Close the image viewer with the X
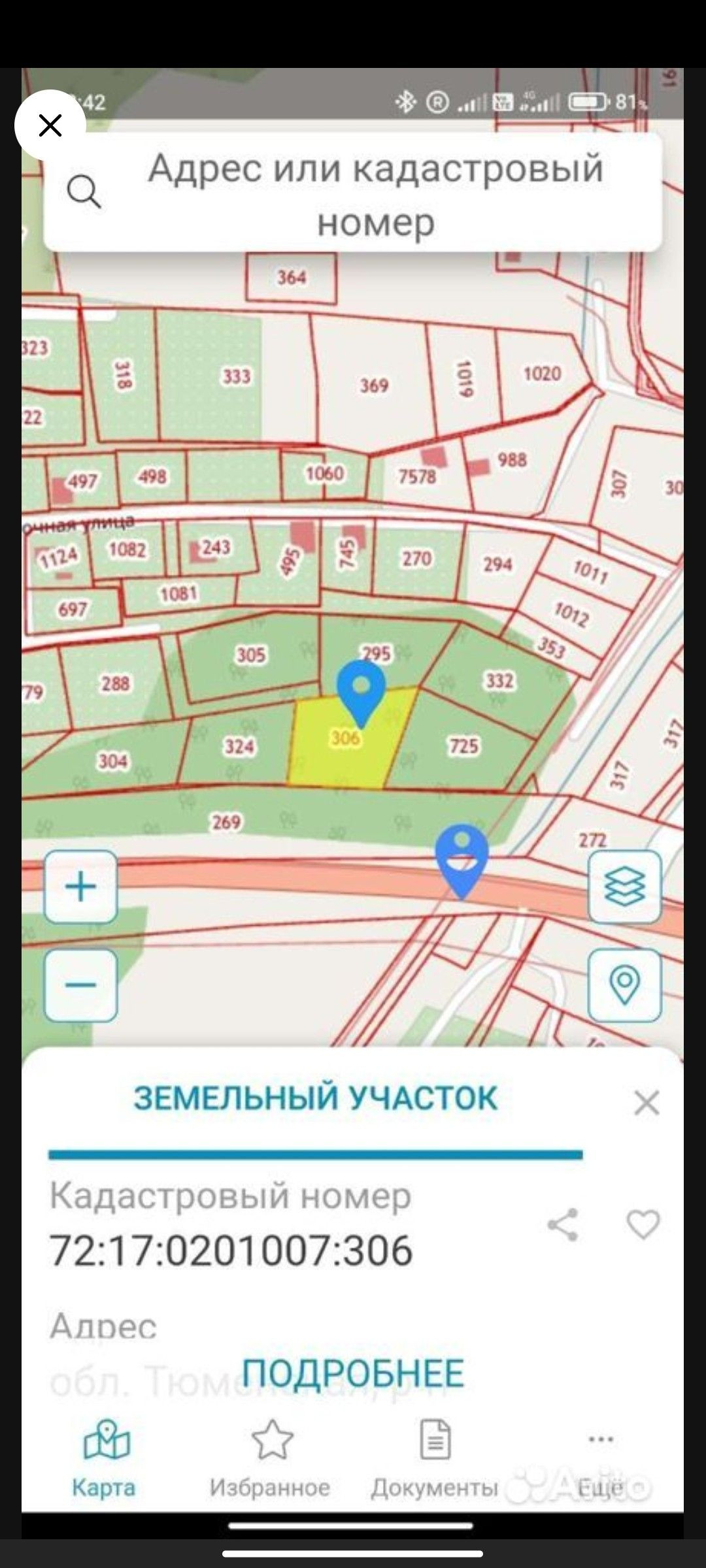The height and width of the screenshot is (1568, 706). [x=50, y=125]
